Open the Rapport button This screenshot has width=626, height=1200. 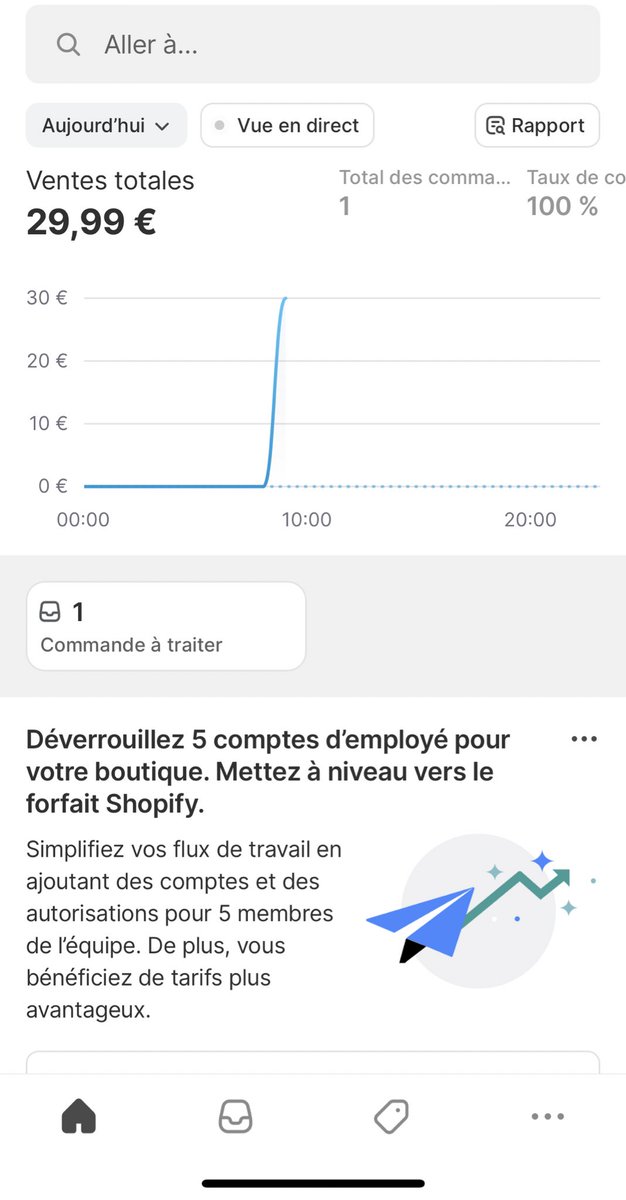pyautogui.click(x=537, y=126)
